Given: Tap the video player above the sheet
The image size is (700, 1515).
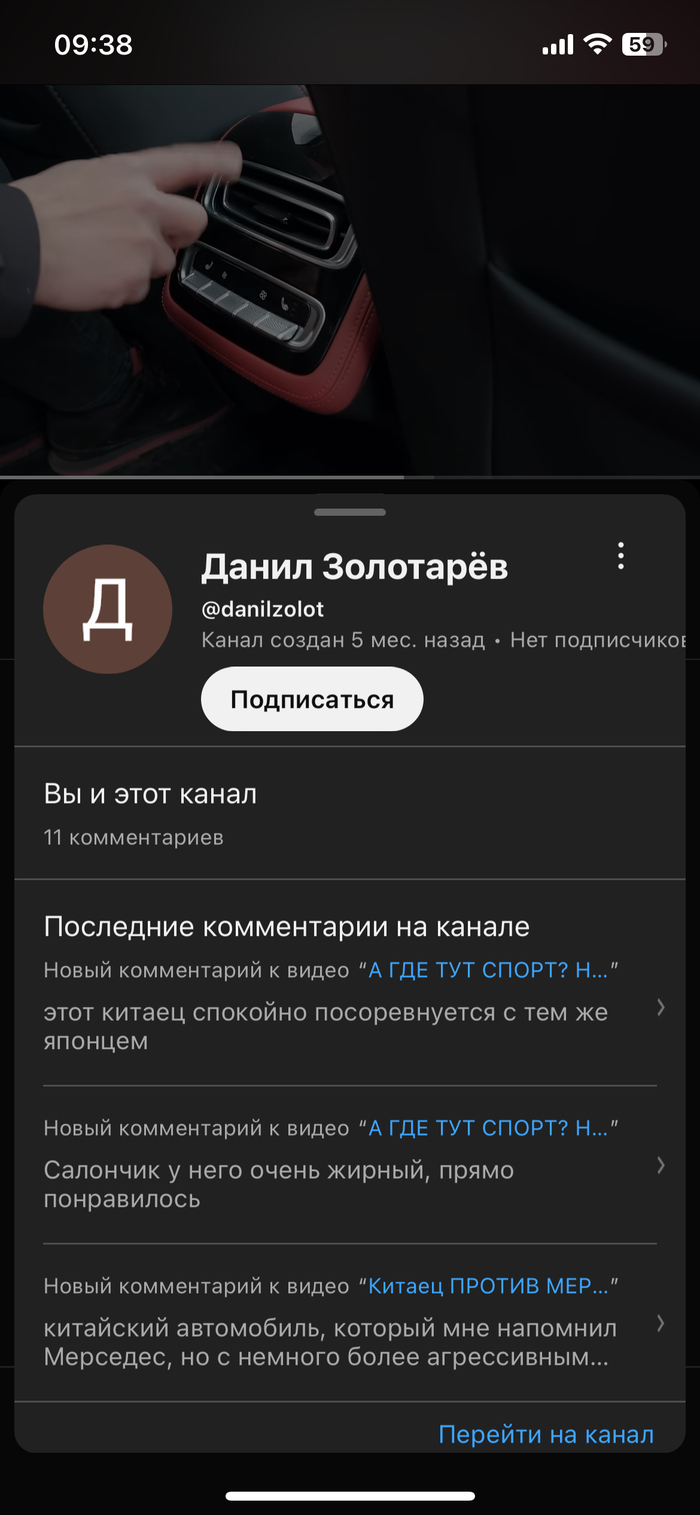Looking at the screenshot, I should (x=350, y=280).
